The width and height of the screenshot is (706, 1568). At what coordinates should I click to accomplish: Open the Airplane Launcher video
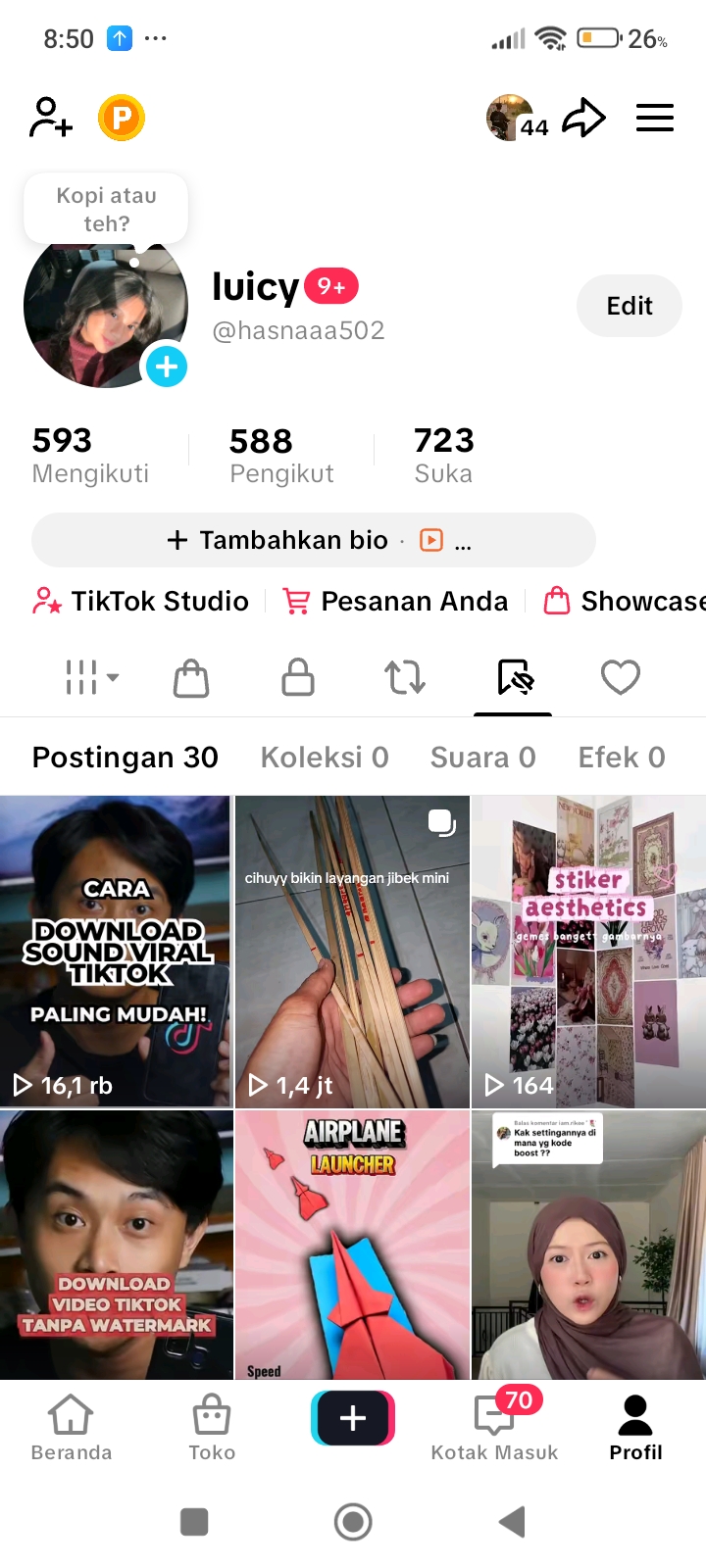(x=352, y=1245)
